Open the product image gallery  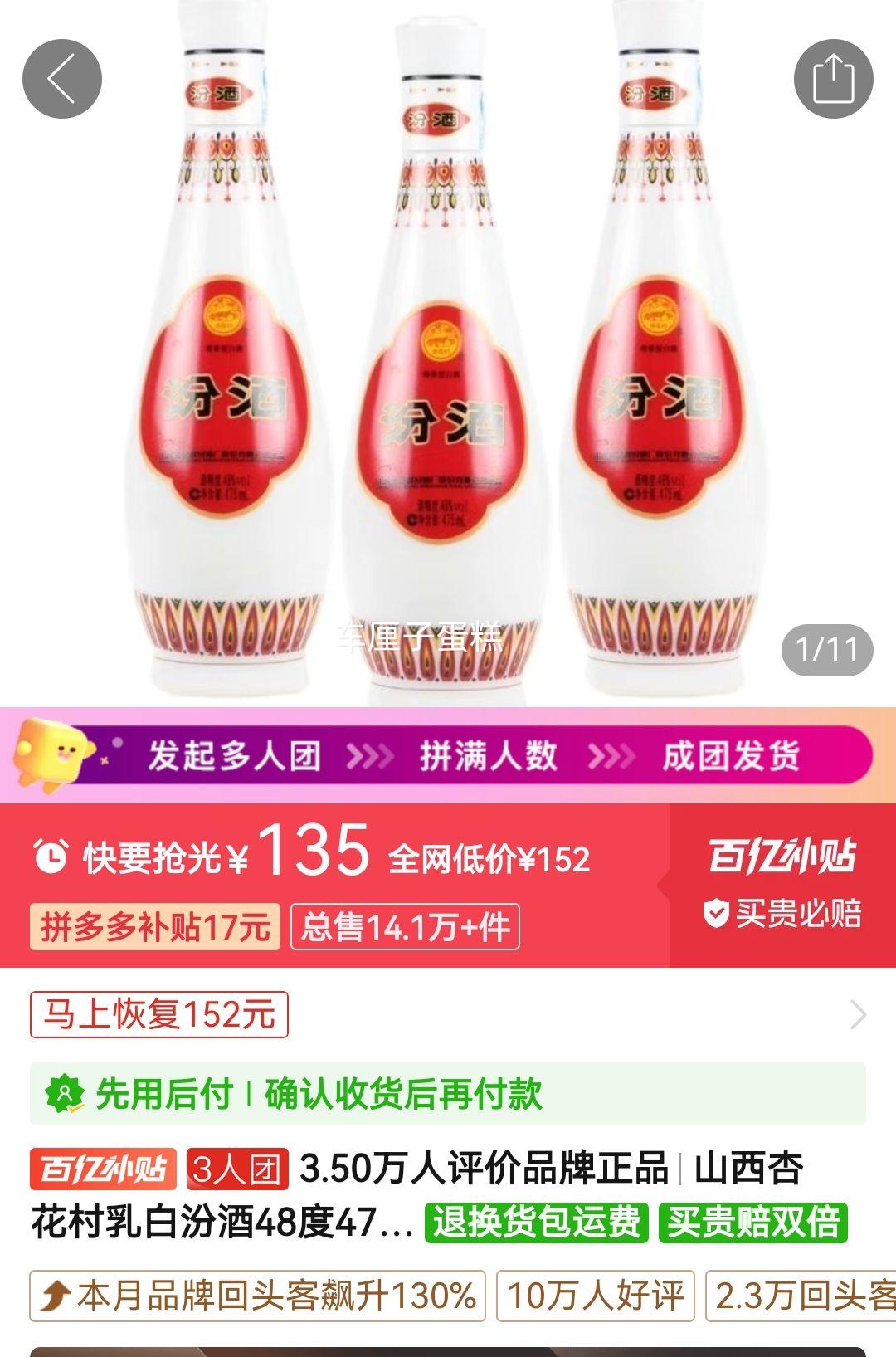[x=448, y=353]
